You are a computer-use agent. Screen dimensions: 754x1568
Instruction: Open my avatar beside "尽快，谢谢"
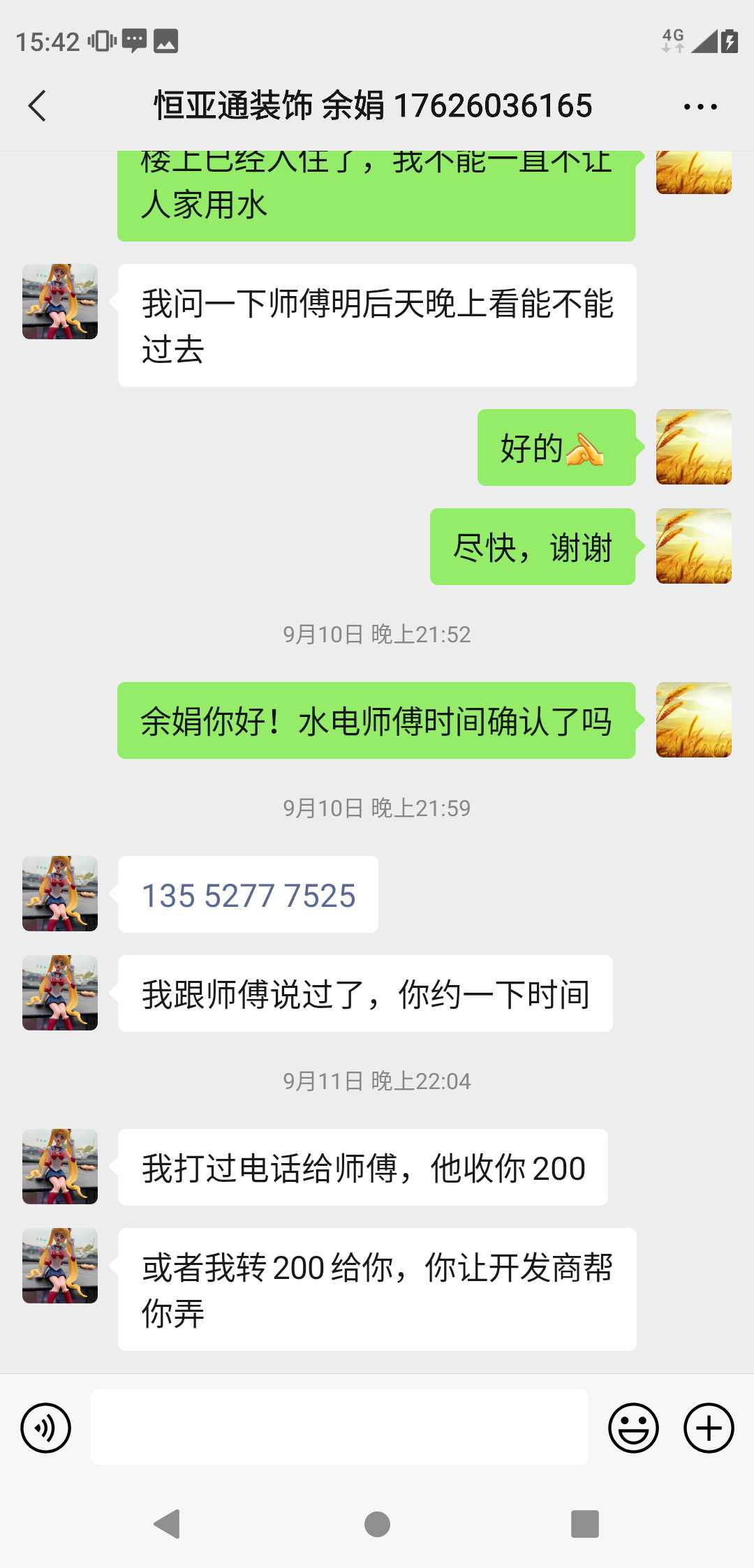pyautogui.click(x=693, y=546)
